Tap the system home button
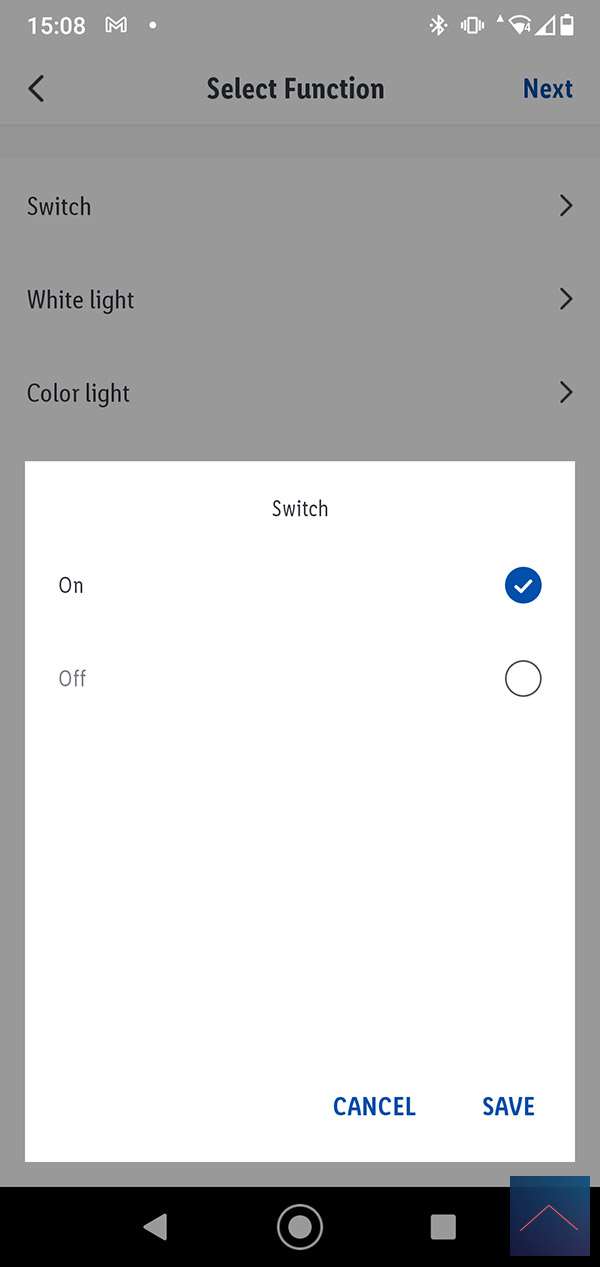 click(299, 1226)
